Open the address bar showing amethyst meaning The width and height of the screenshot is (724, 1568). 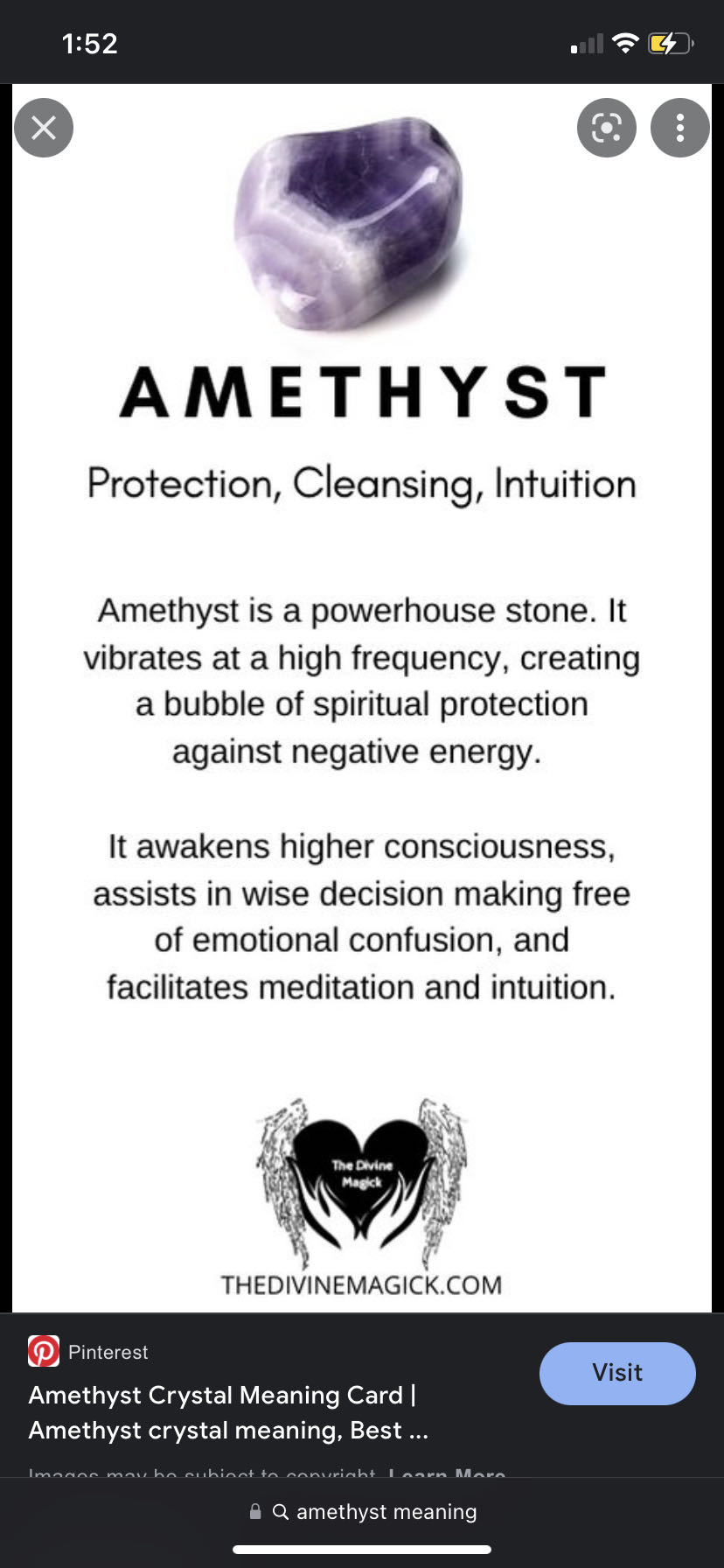pos(362,1511)
